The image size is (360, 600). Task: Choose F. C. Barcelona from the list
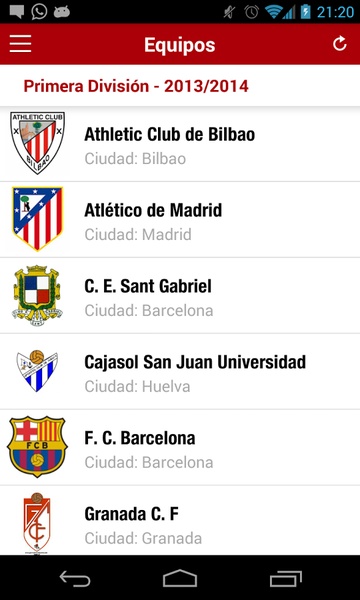(x=180, y=447)
